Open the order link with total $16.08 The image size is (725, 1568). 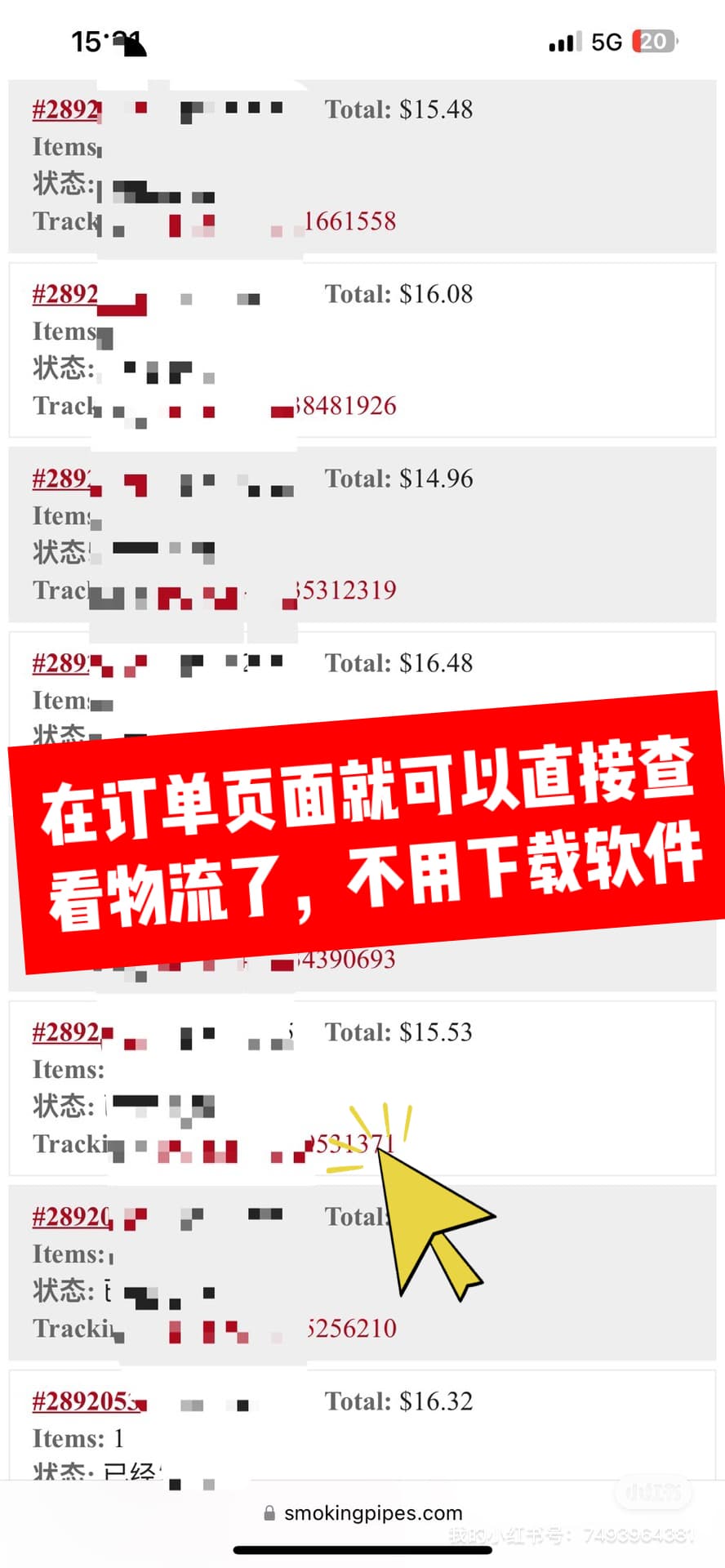click(x=65, y=294)
